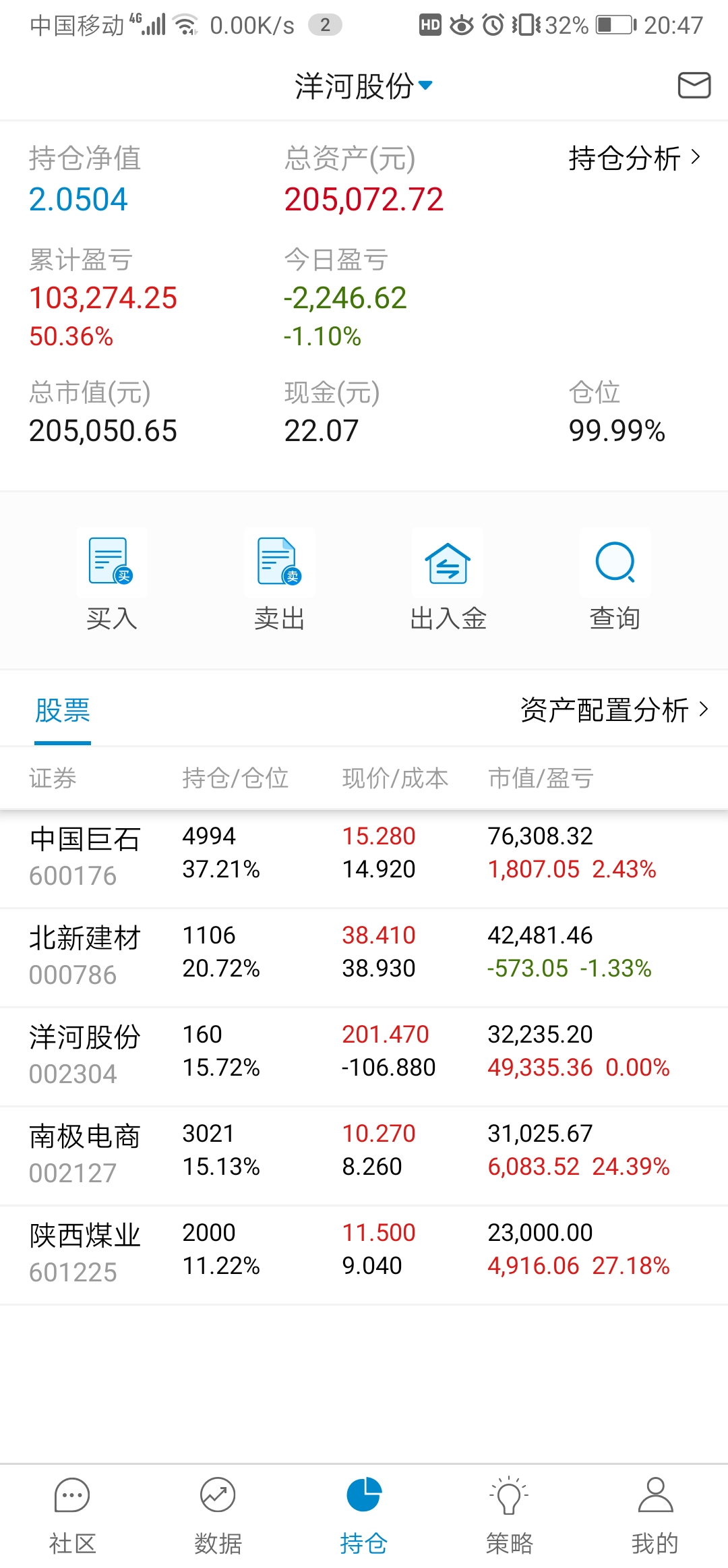Expand the 洋河股份 portfolio dropdown
The width and height of the screenshot is (728, 1568).
[x=363, y=86]
